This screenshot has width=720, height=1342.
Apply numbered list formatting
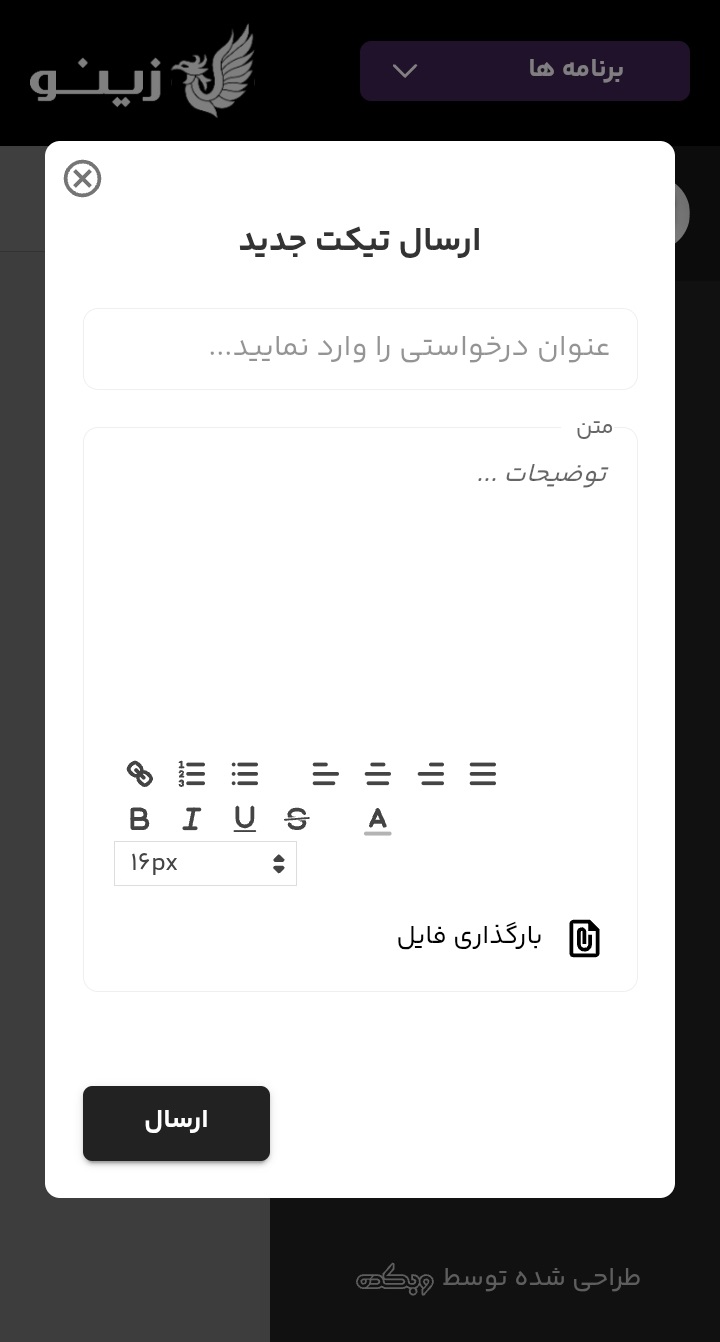[x=192, y=773]
